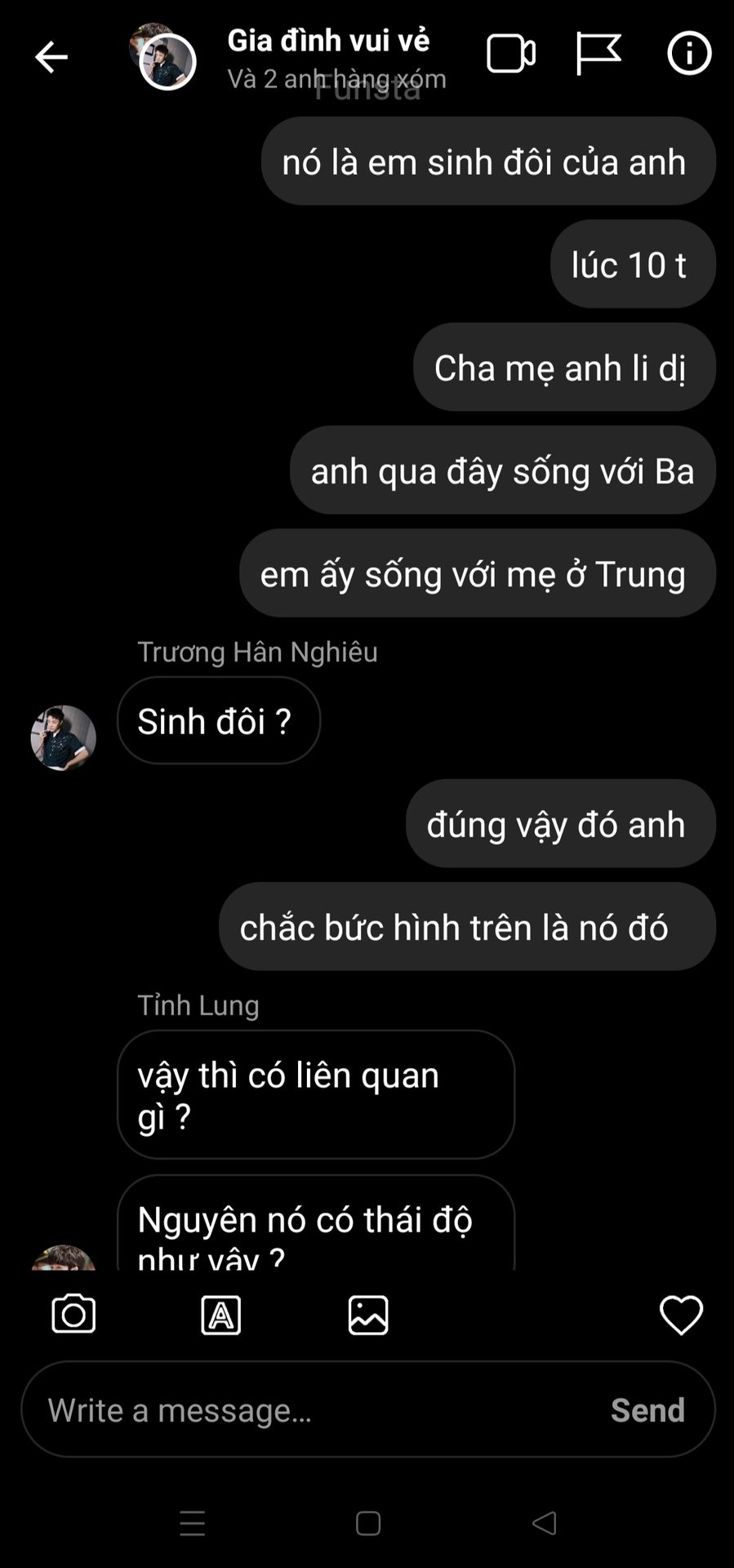Open chat info details

tap(689, 55)
